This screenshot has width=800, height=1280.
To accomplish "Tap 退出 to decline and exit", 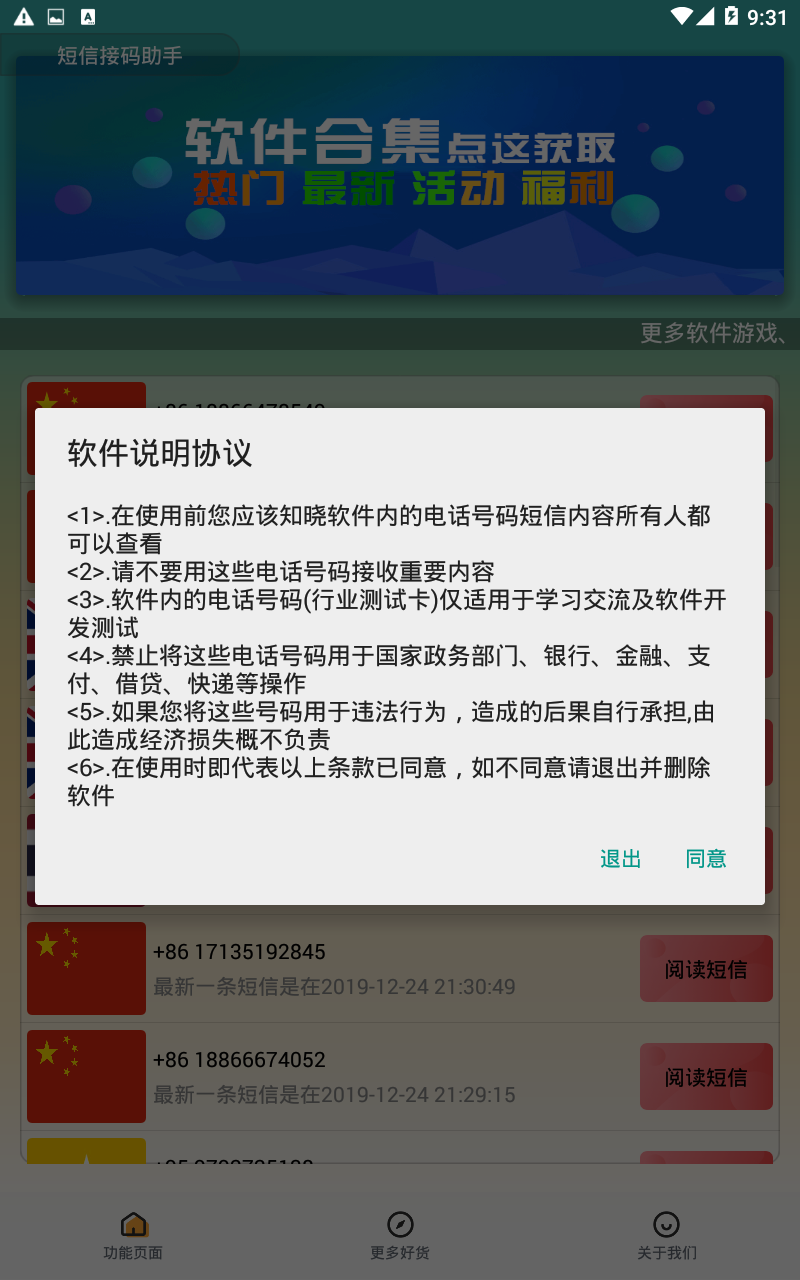I will [x=620, y=859].
